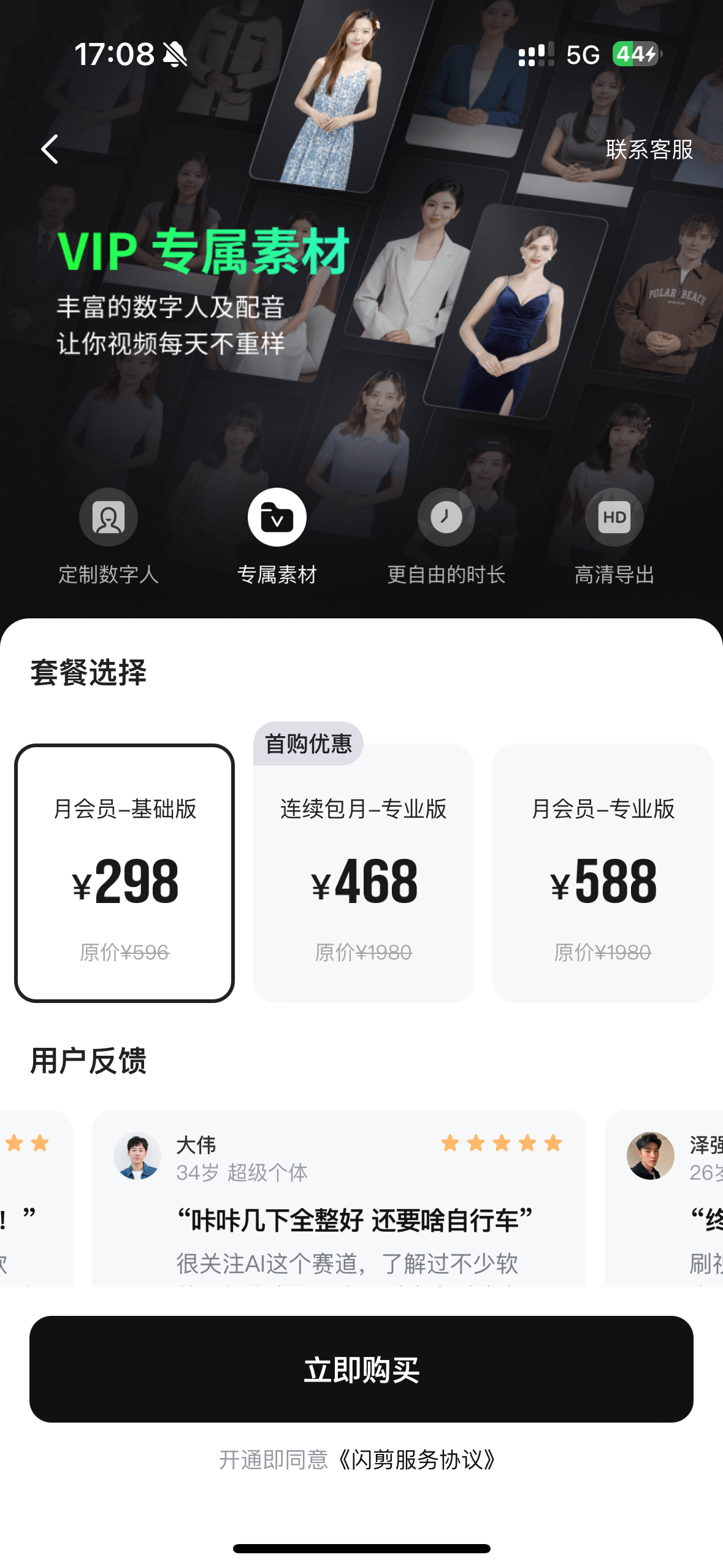Click the back arrow at top left
The image size is (723, 1568).
pos(49,149)
